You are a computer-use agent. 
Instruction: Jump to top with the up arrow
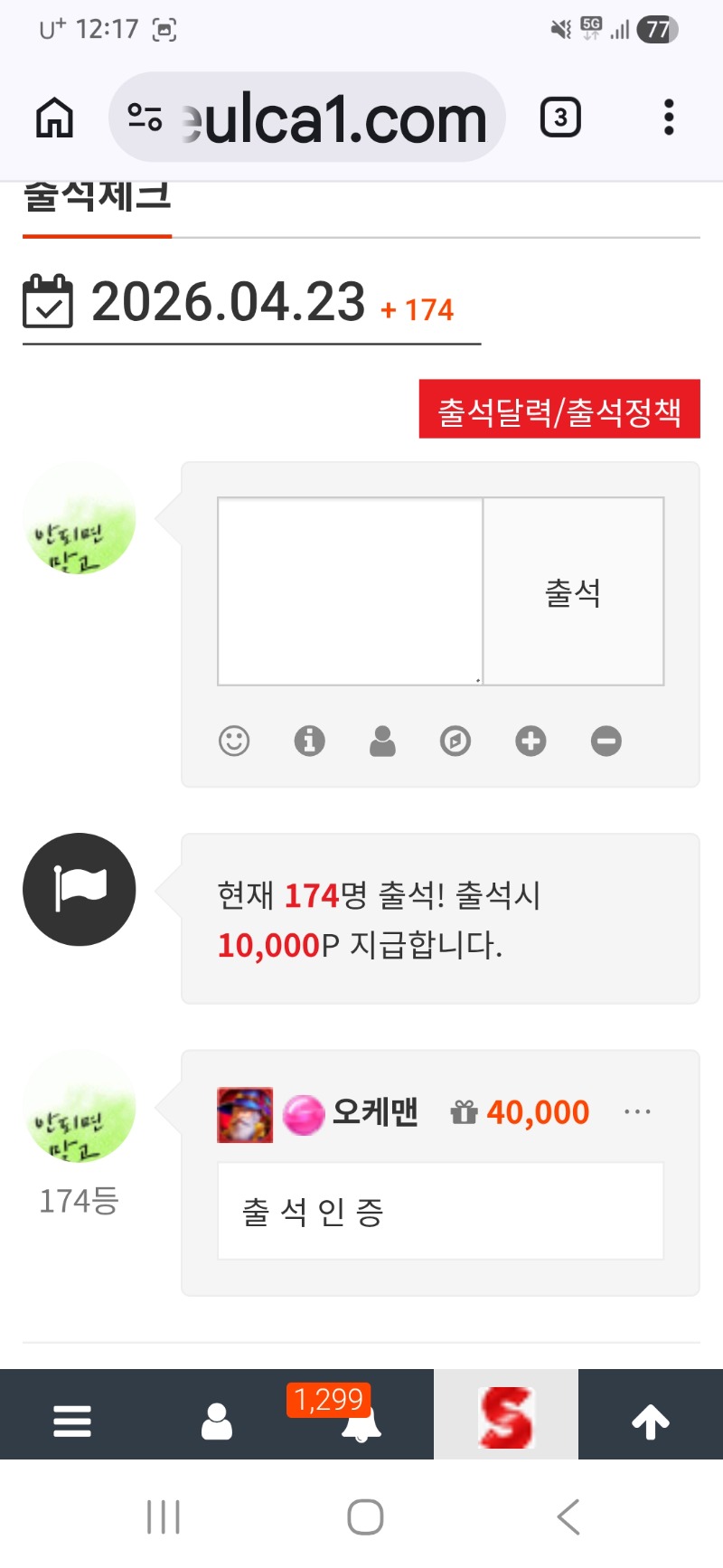[651, 1421]
